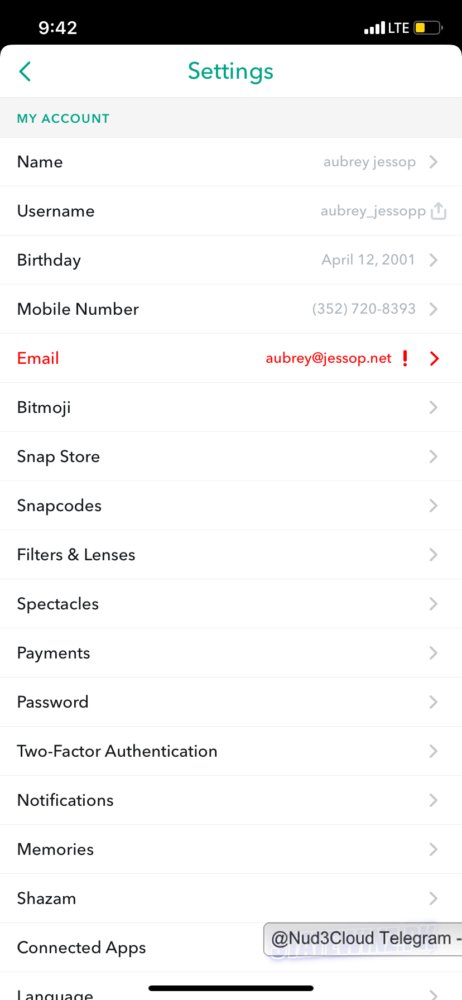
Task: Edit the Mobile Number
Action: click(231, 309)
